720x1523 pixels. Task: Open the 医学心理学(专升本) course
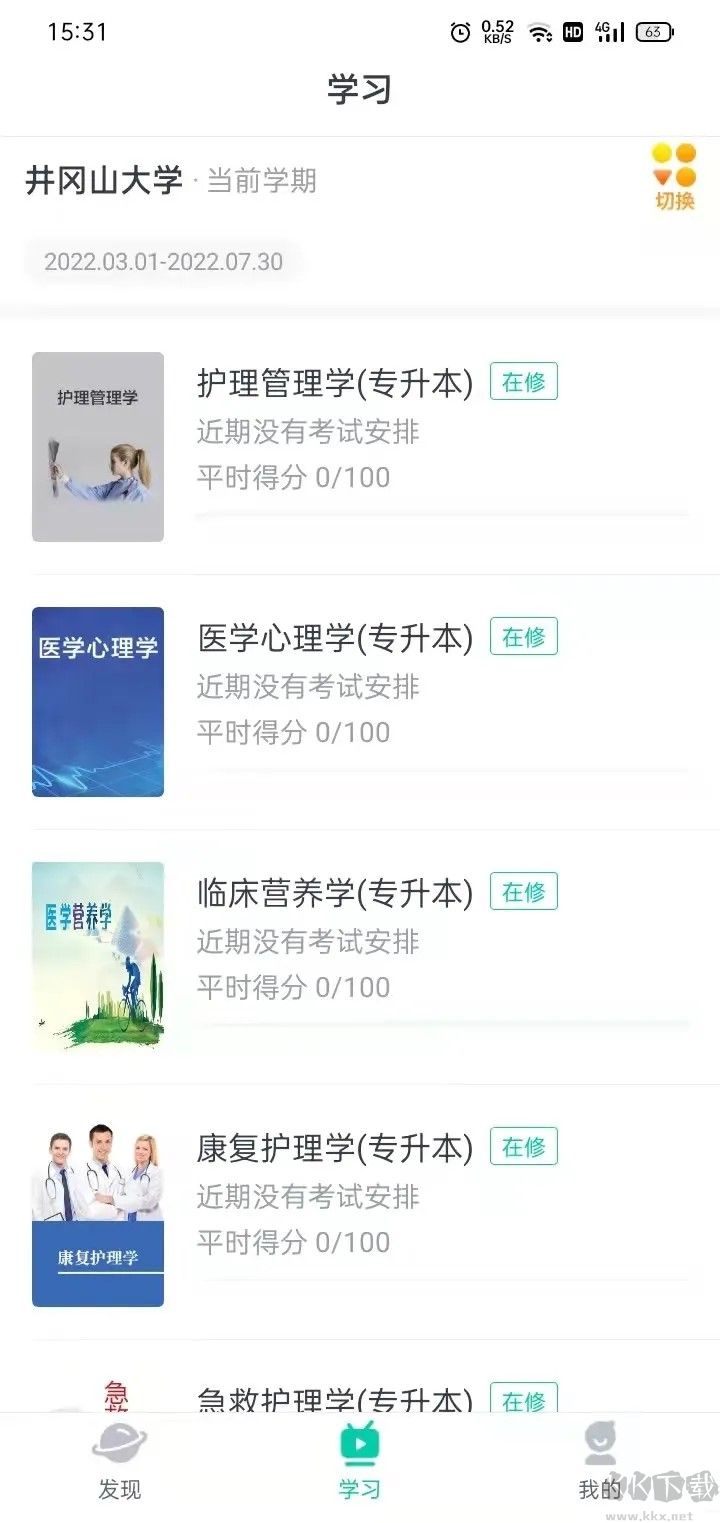tap(335, 638)
